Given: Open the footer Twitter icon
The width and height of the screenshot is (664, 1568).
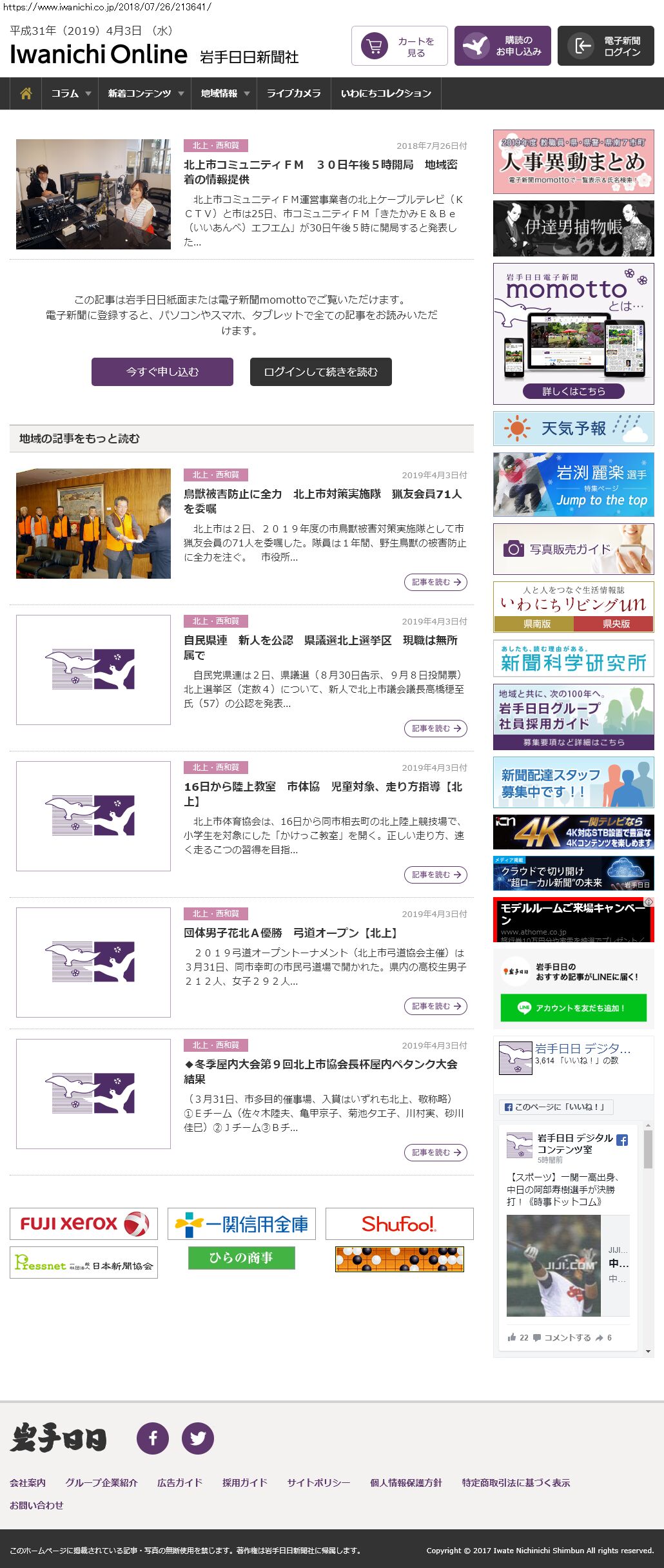Looking at the screenshot, I should (x=198, y=1438).
